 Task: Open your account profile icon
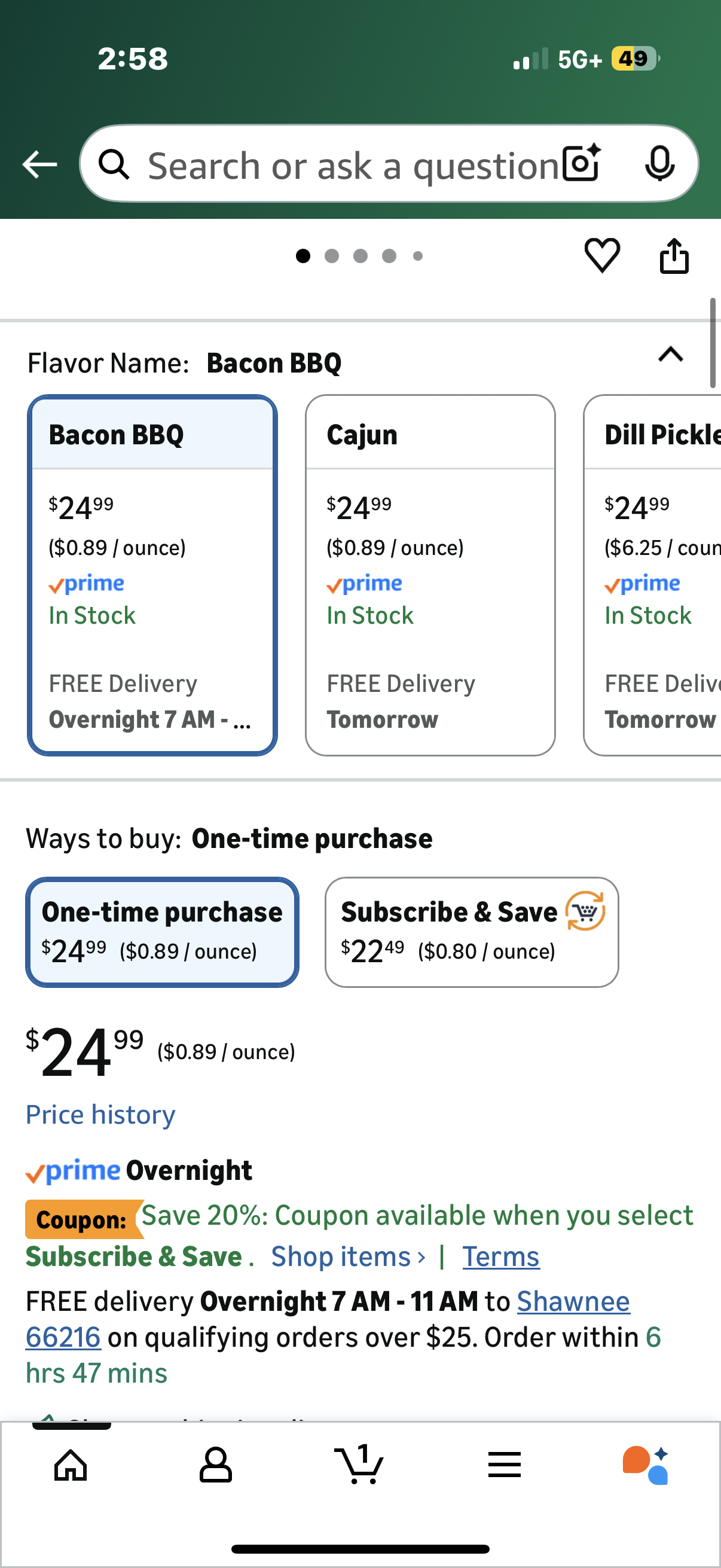coord(216,1465)
